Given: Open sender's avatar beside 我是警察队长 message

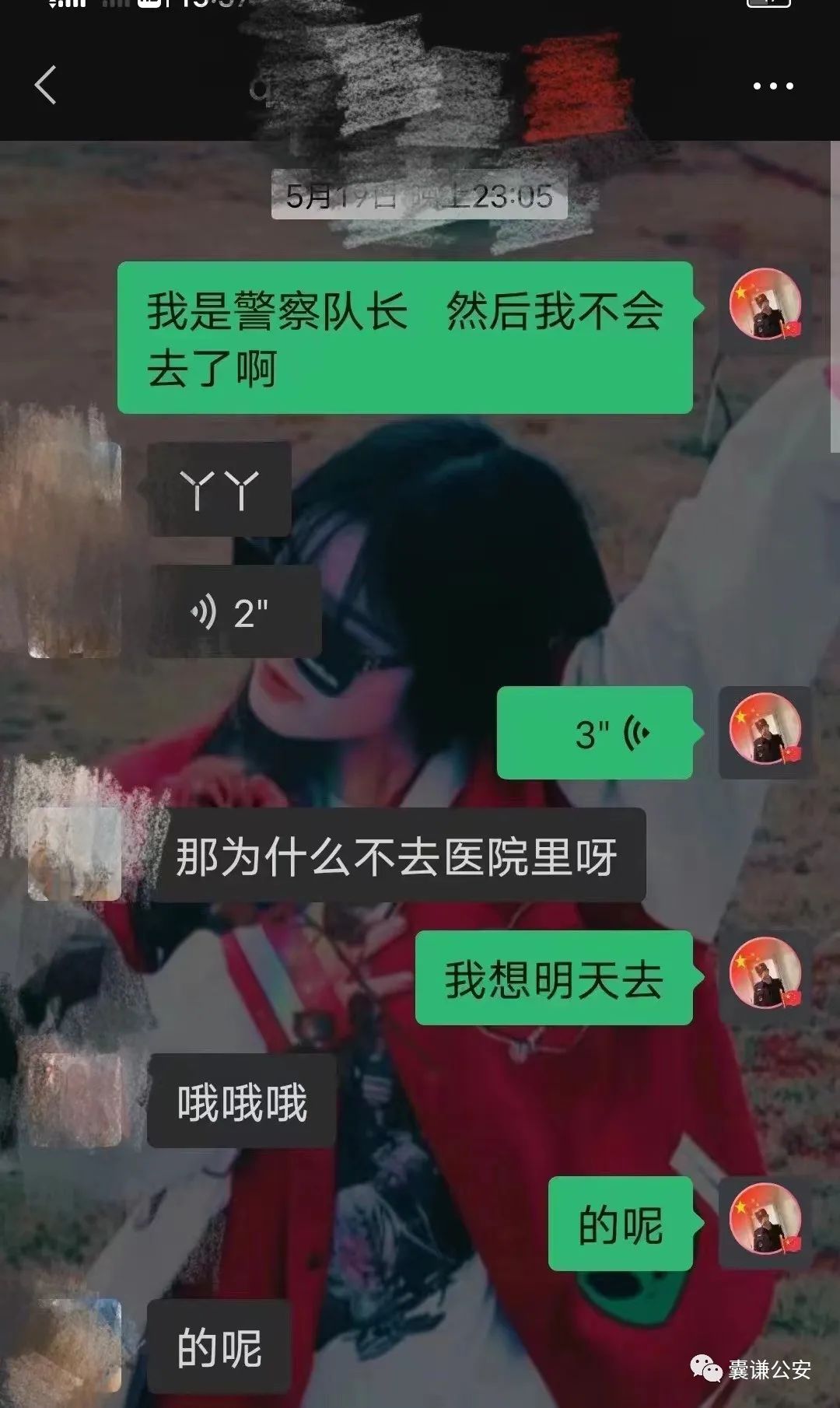Looking at the screenshot, I should point(765,305).
